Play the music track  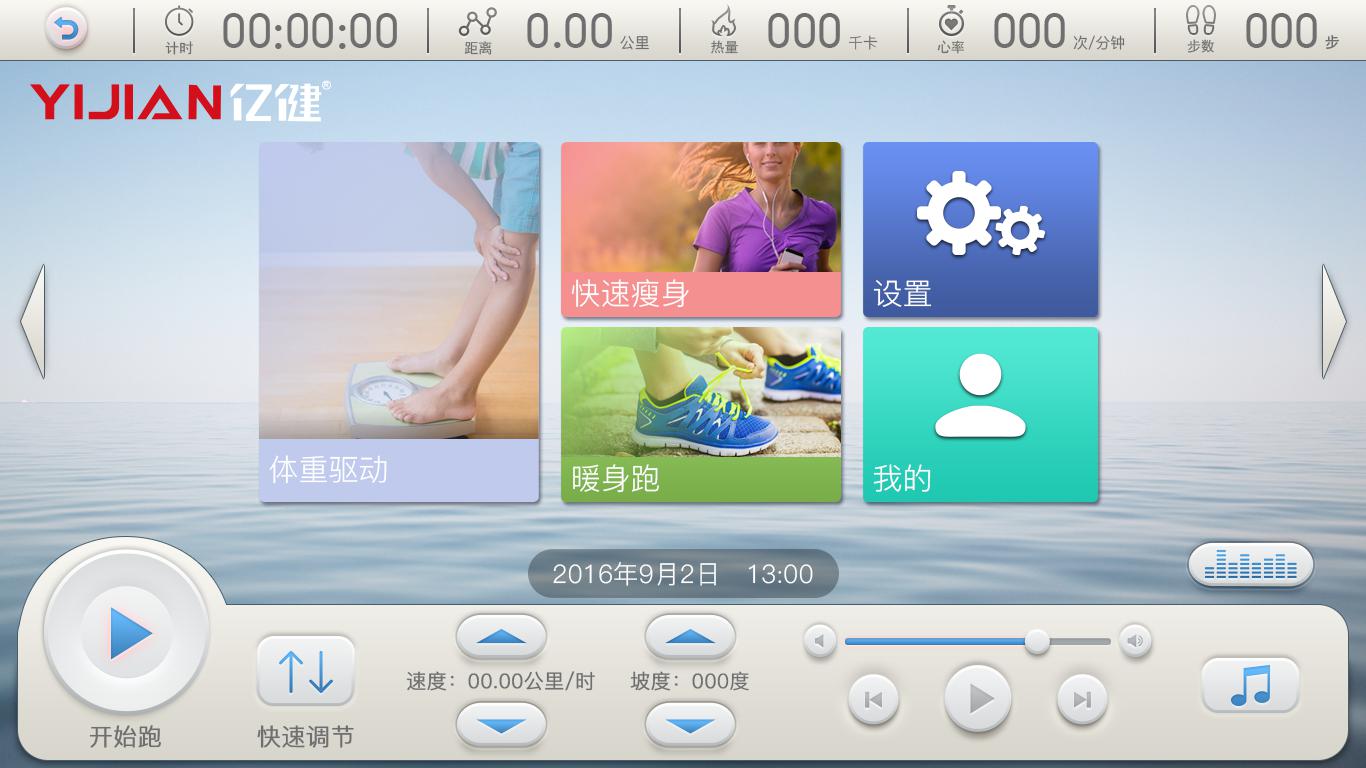tap(977, 698)
